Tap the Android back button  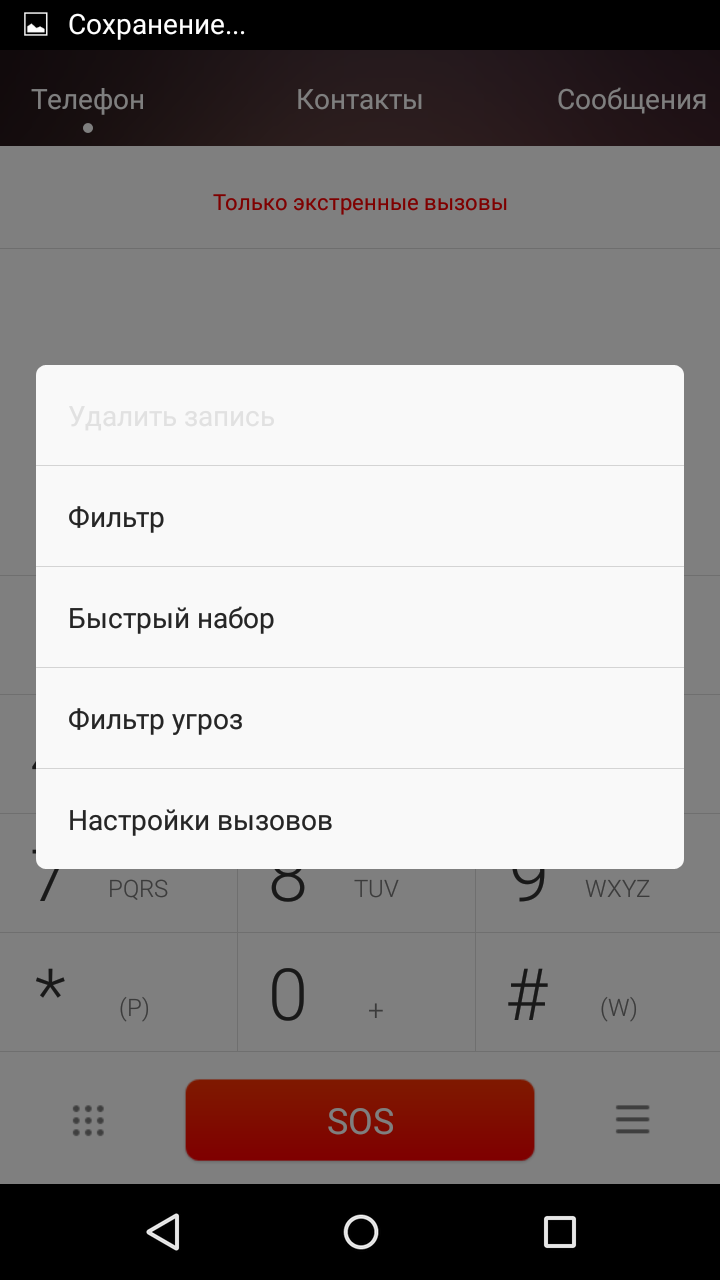162,1232
